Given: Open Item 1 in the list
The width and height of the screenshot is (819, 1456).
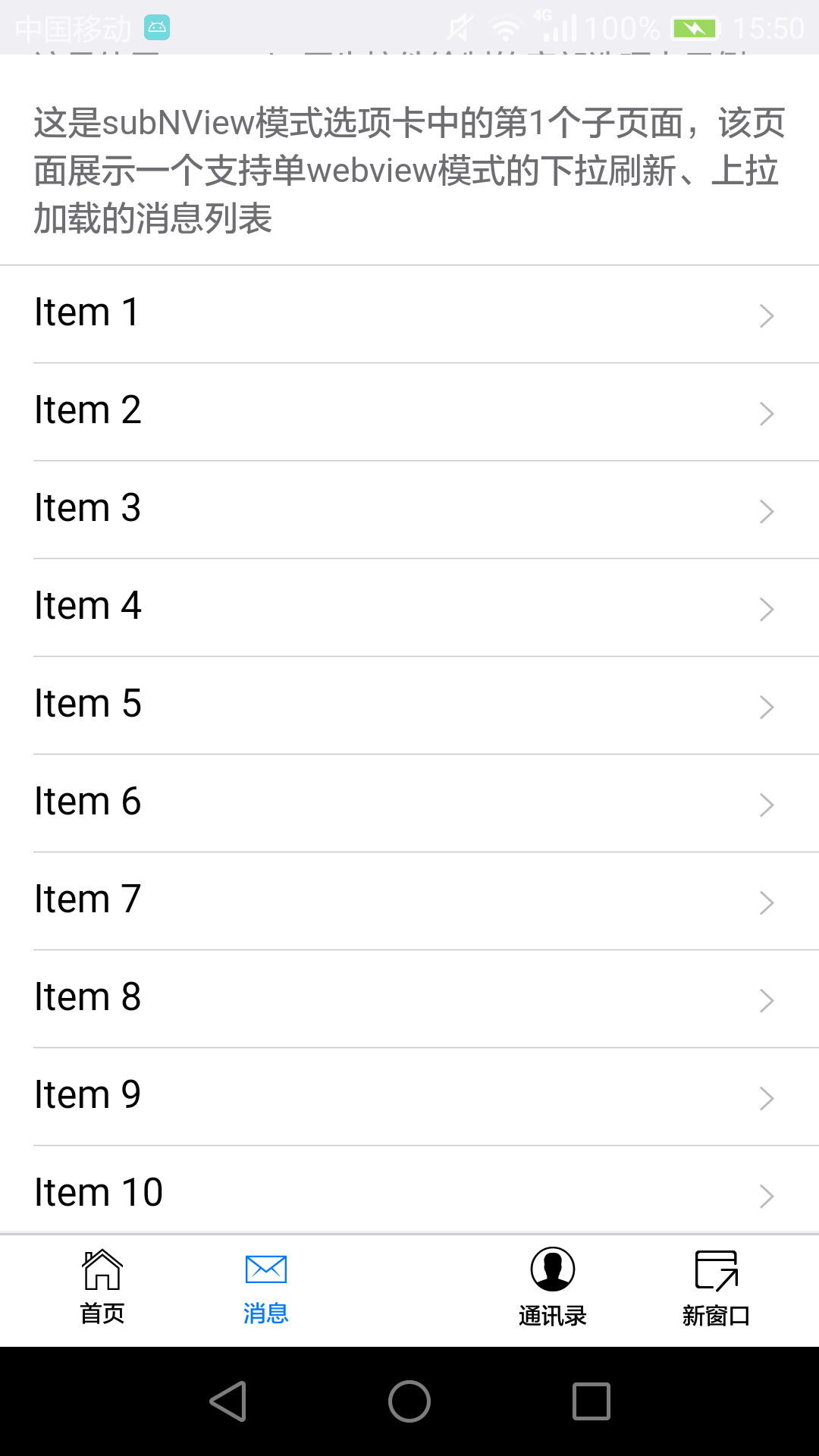Looking at the screenshot, I should coord(409,314).
